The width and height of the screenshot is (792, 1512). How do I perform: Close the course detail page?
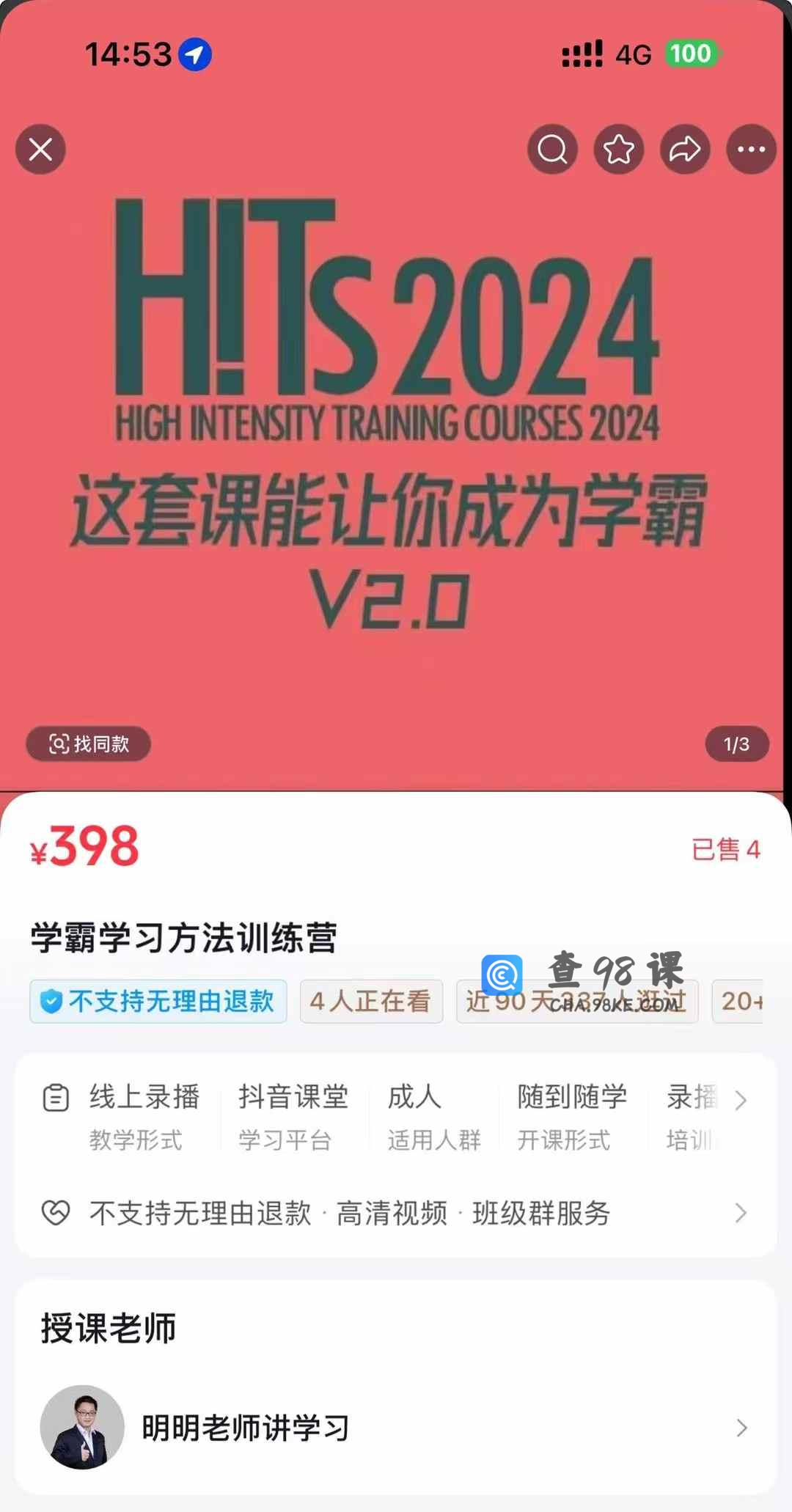[x=40, y=150]
